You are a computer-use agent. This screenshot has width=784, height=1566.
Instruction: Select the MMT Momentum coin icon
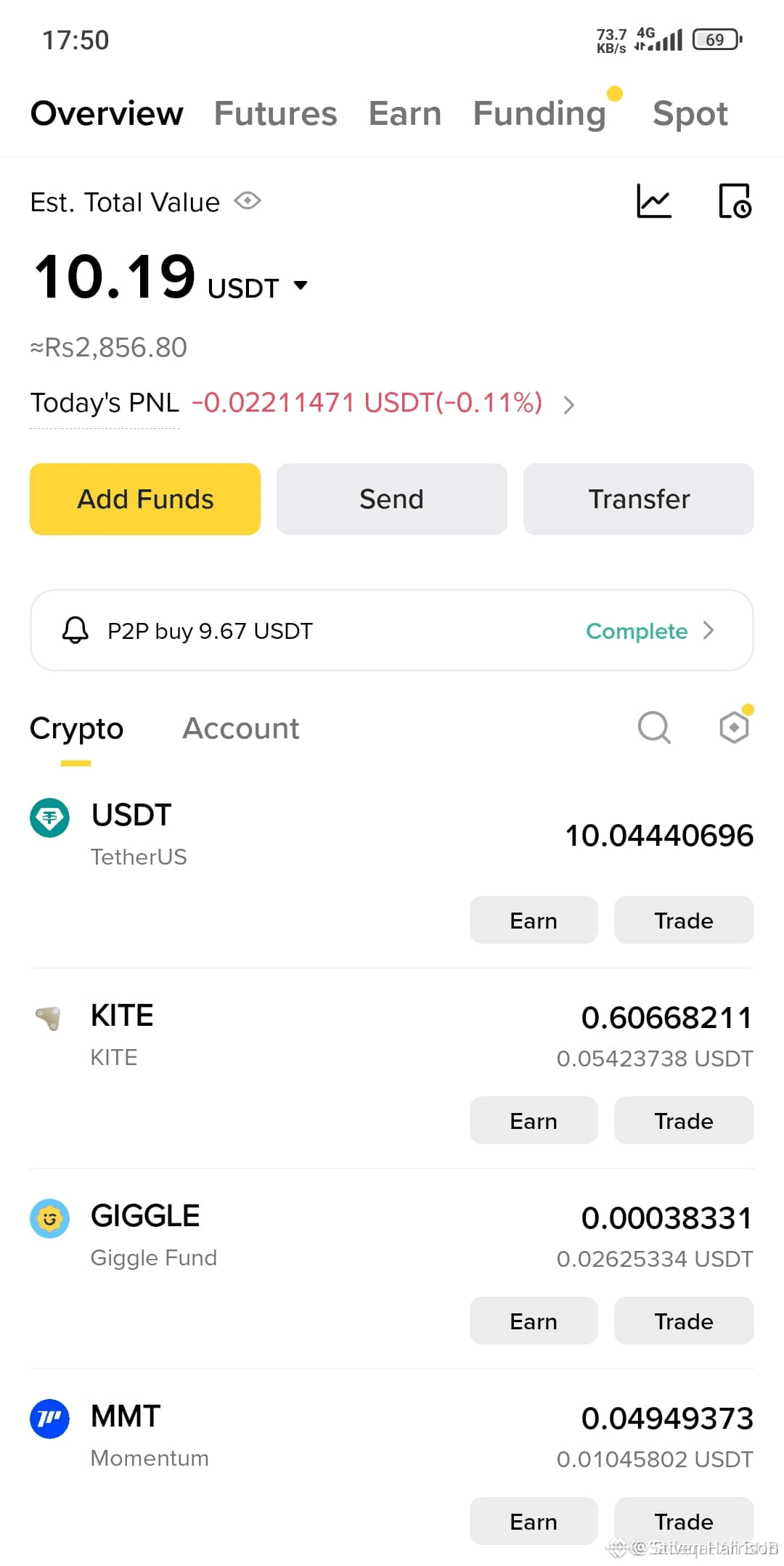tap(49, 1419)
